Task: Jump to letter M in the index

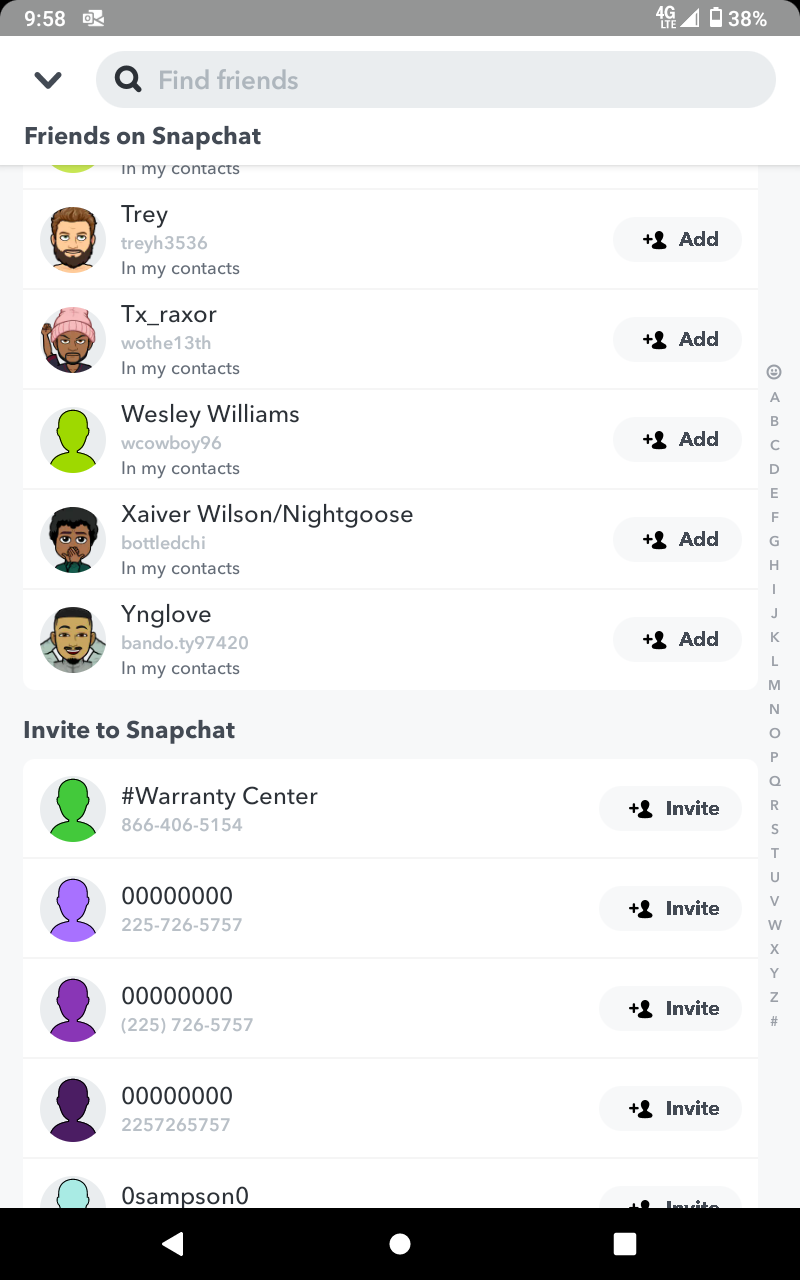Action: click(774, 685)
